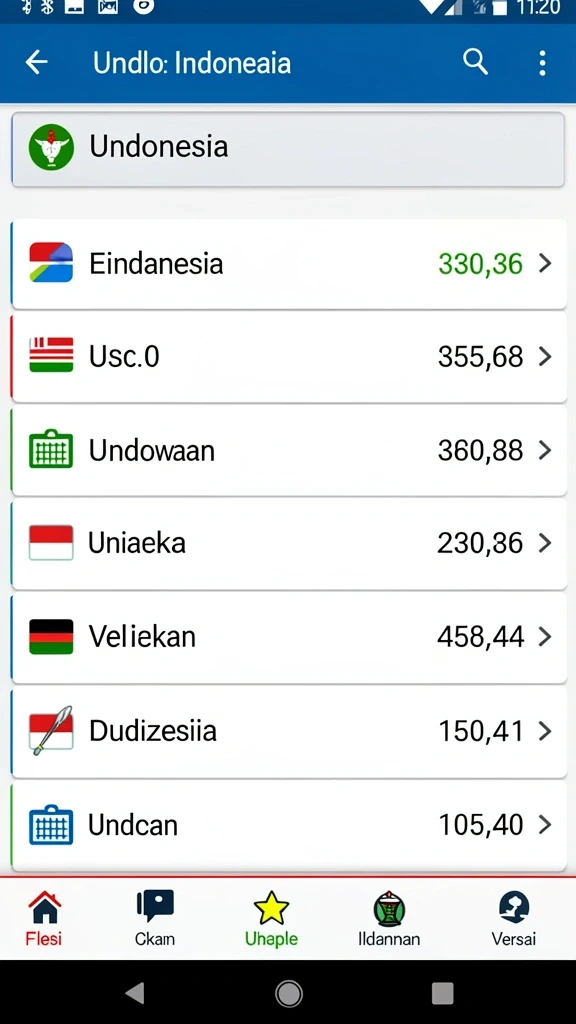Switch to the Uhaple tab
The width and height of the screenshot is (576, 1024).
click(x=271, y=919)
